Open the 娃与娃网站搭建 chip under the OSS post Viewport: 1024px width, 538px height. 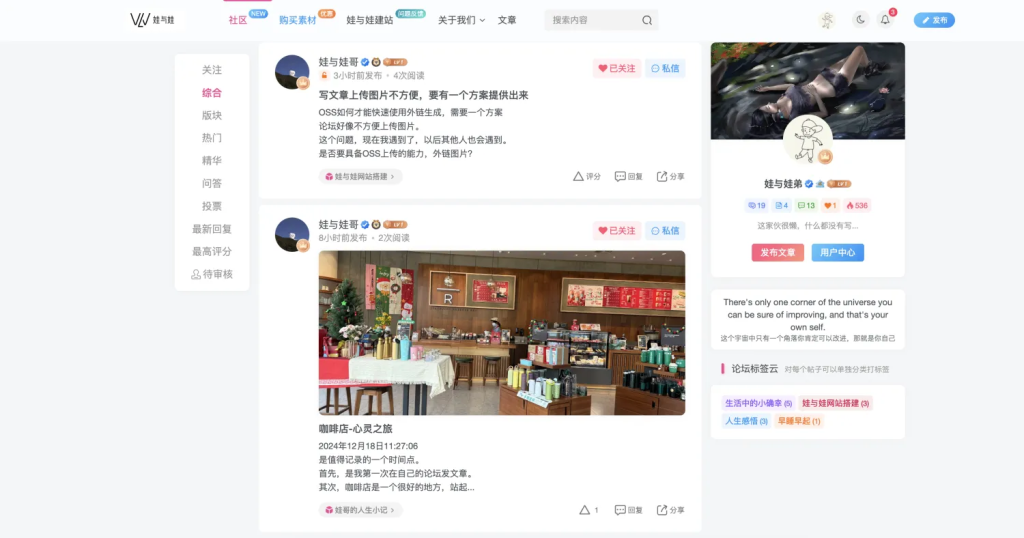[x=360, y=176]
